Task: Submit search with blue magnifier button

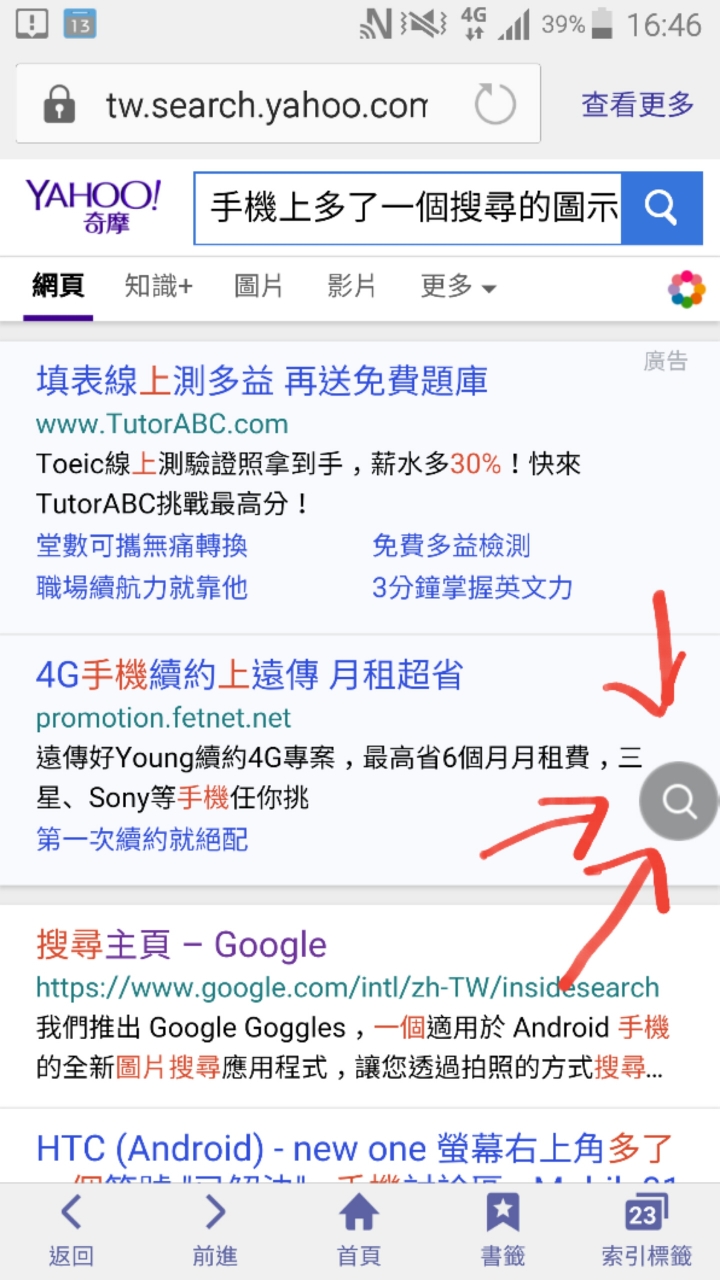Action: click(x=661, y=208)
